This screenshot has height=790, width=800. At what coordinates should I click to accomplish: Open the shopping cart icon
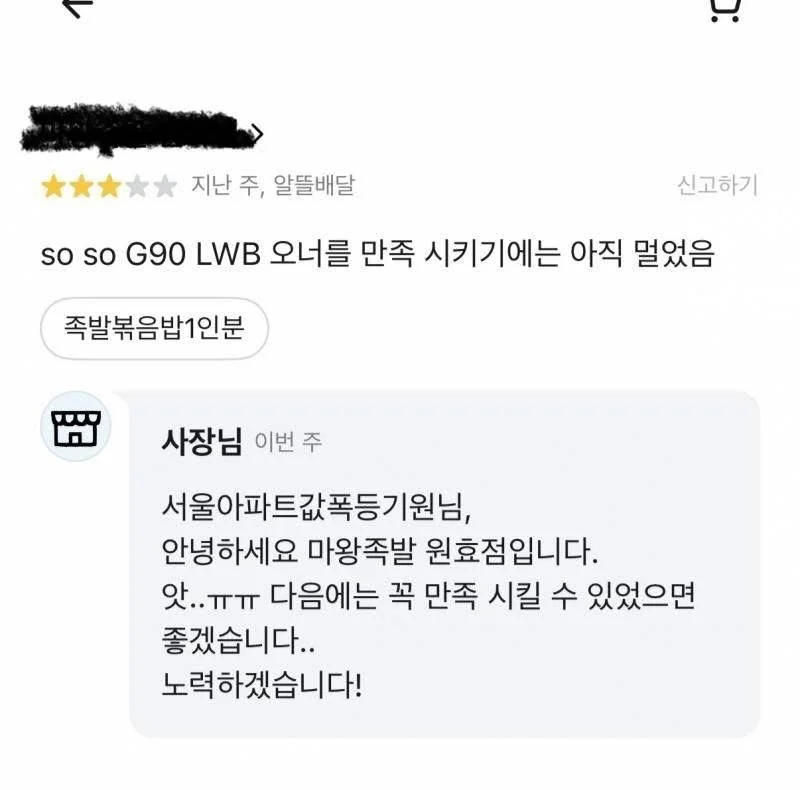(723, 8)
